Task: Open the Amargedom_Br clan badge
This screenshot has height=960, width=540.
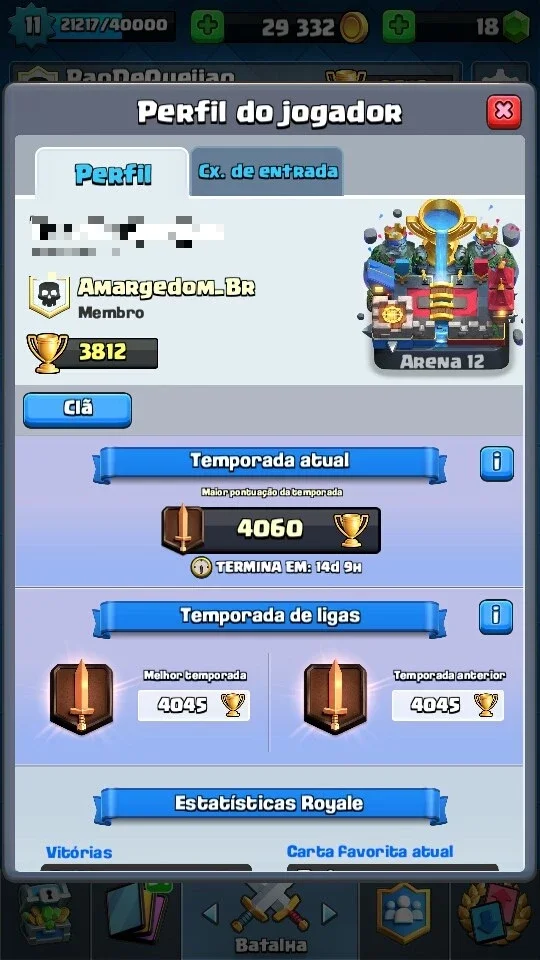Action: tap(49, 295)
